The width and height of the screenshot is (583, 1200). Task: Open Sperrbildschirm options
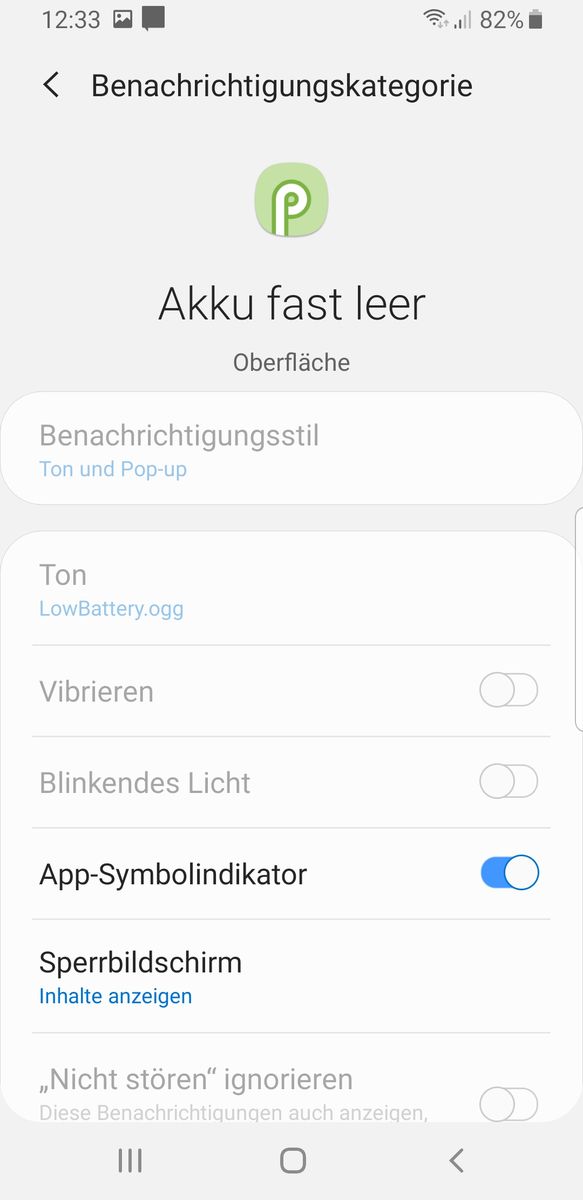pos(291,977)
